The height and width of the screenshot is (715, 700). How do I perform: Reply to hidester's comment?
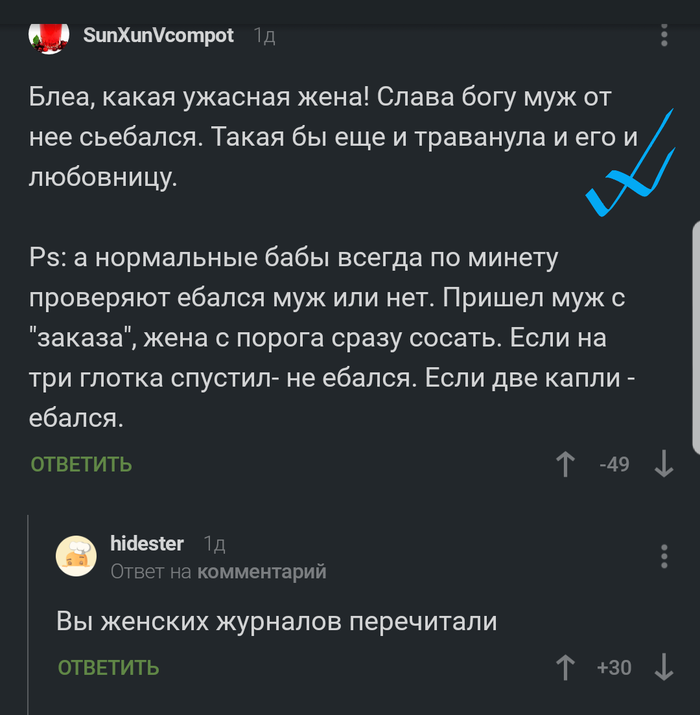tap(108, 667)
